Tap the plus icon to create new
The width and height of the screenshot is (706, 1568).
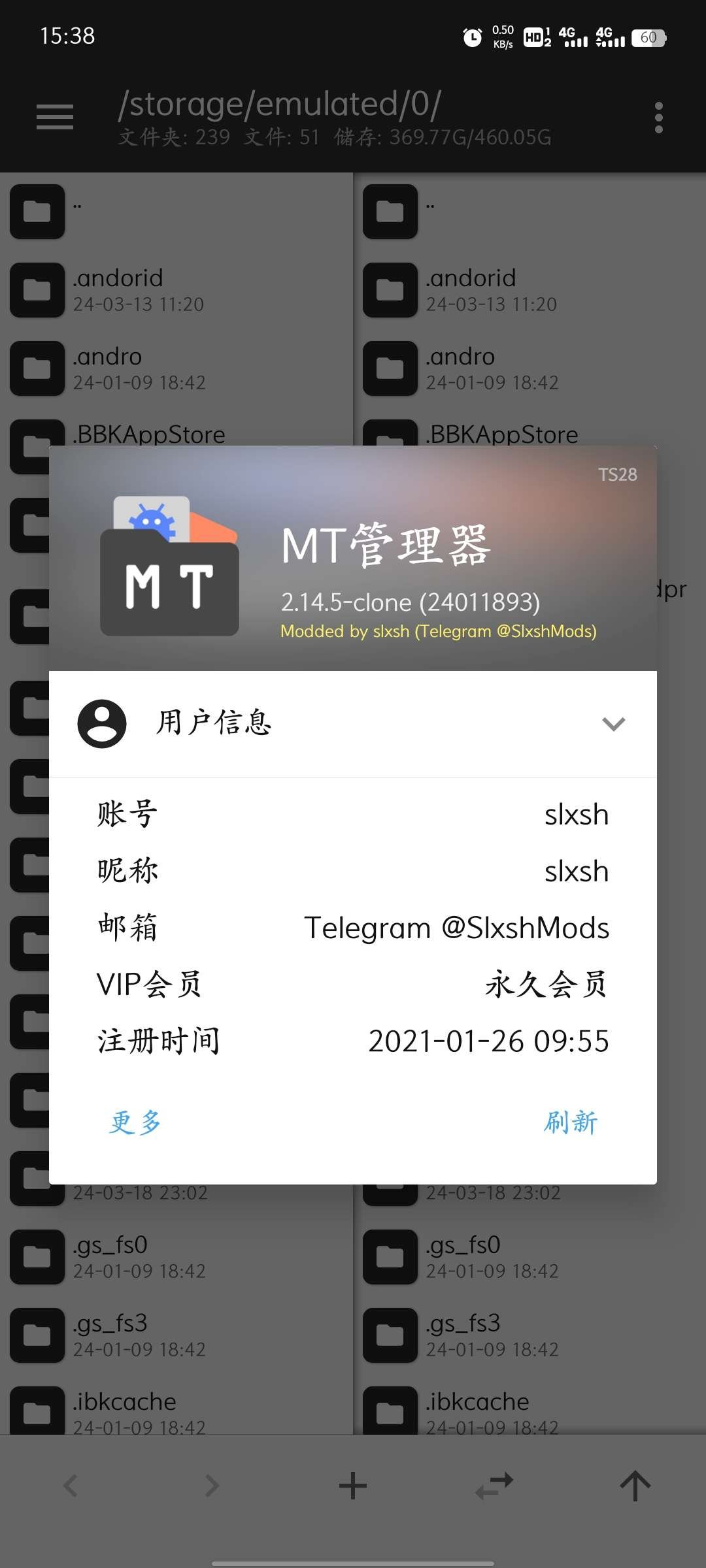tap(353, 1486)
